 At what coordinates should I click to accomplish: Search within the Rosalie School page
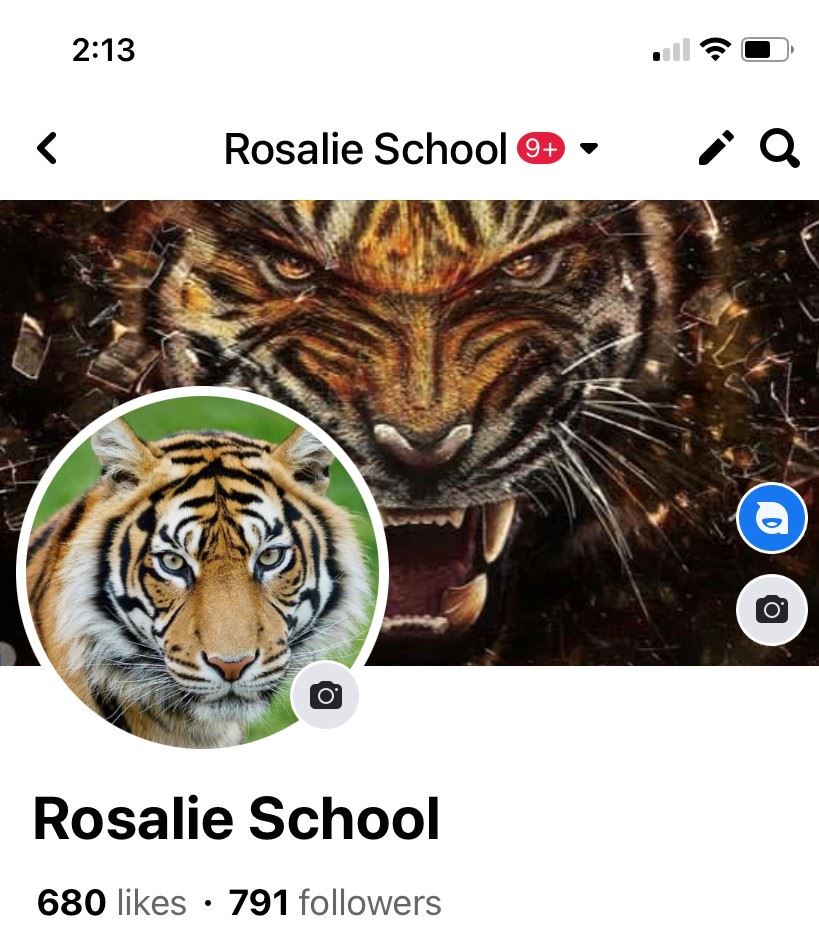click(x=779, y=149)
